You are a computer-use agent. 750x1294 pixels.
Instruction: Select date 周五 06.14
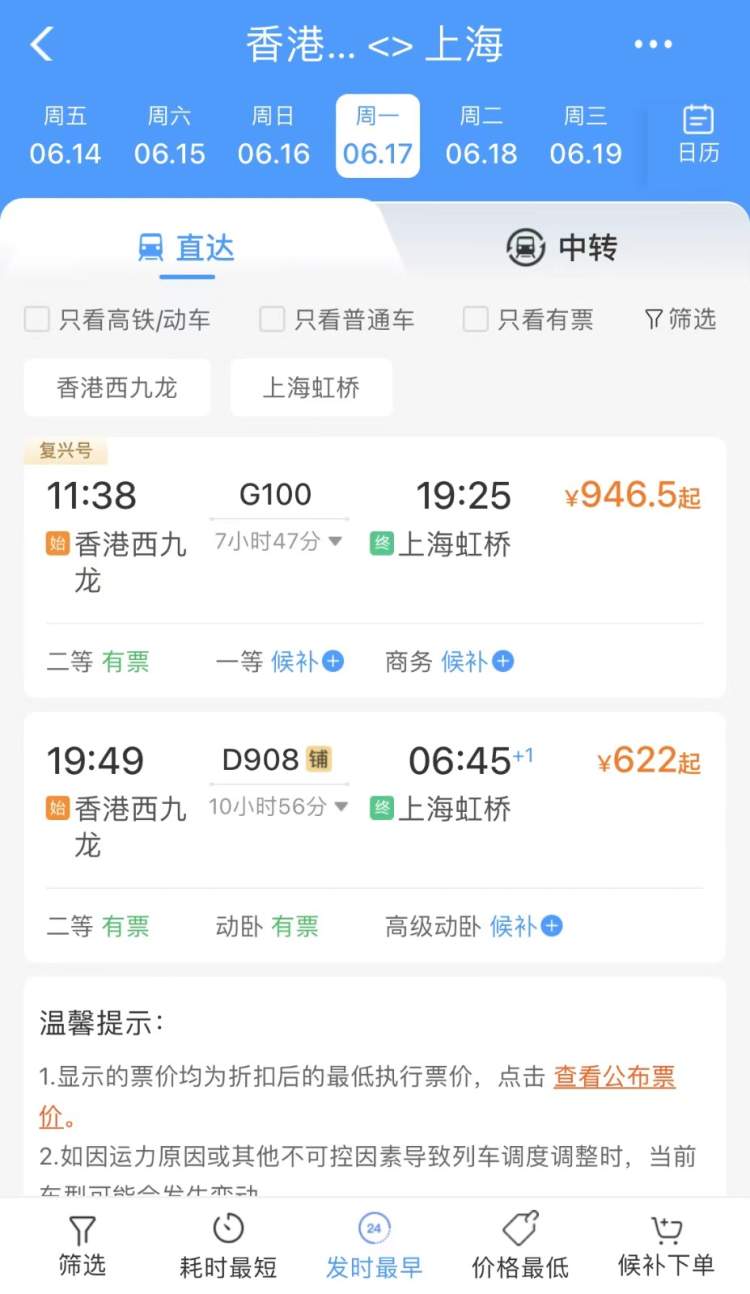click(65, 136)
